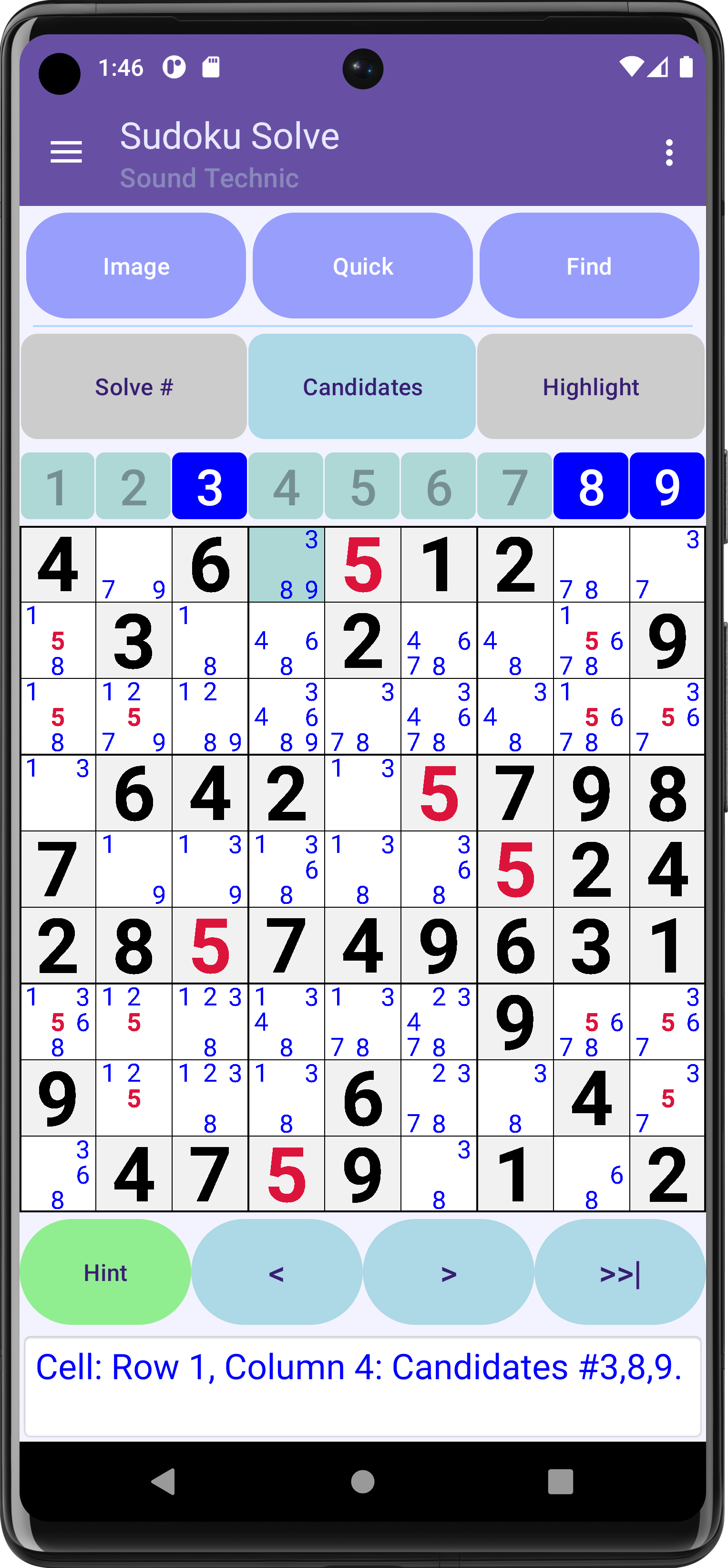Advance one step with >
The width and height of the screenshot is (728, 1568).
click(449, 1272)
